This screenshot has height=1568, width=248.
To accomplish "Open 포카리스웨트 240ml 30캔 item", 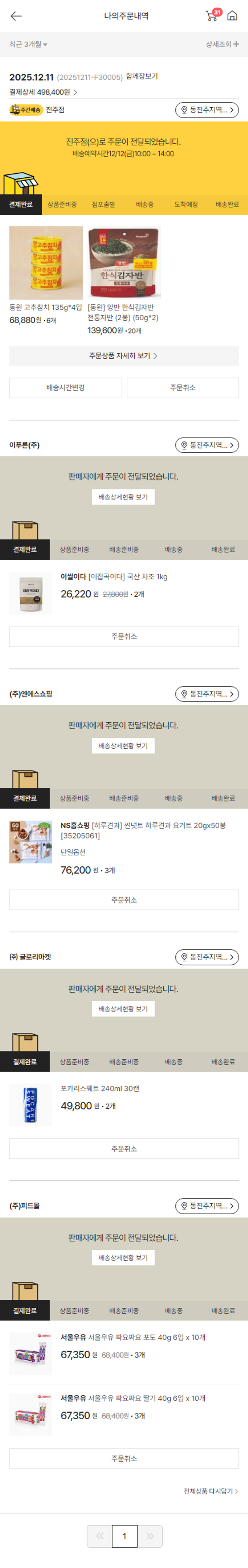I will (x=99, y=1088).
